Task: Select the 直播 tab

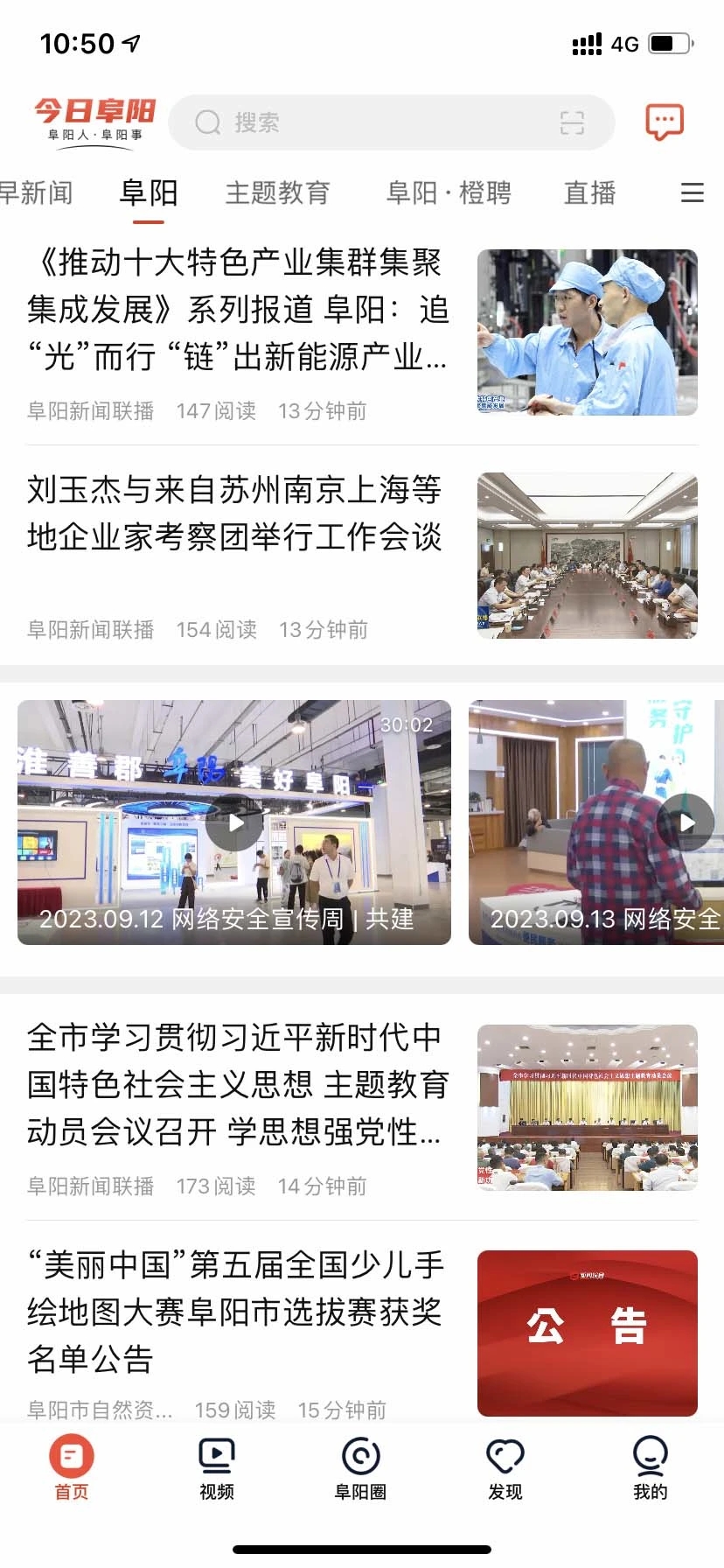Action: [589, 192]
